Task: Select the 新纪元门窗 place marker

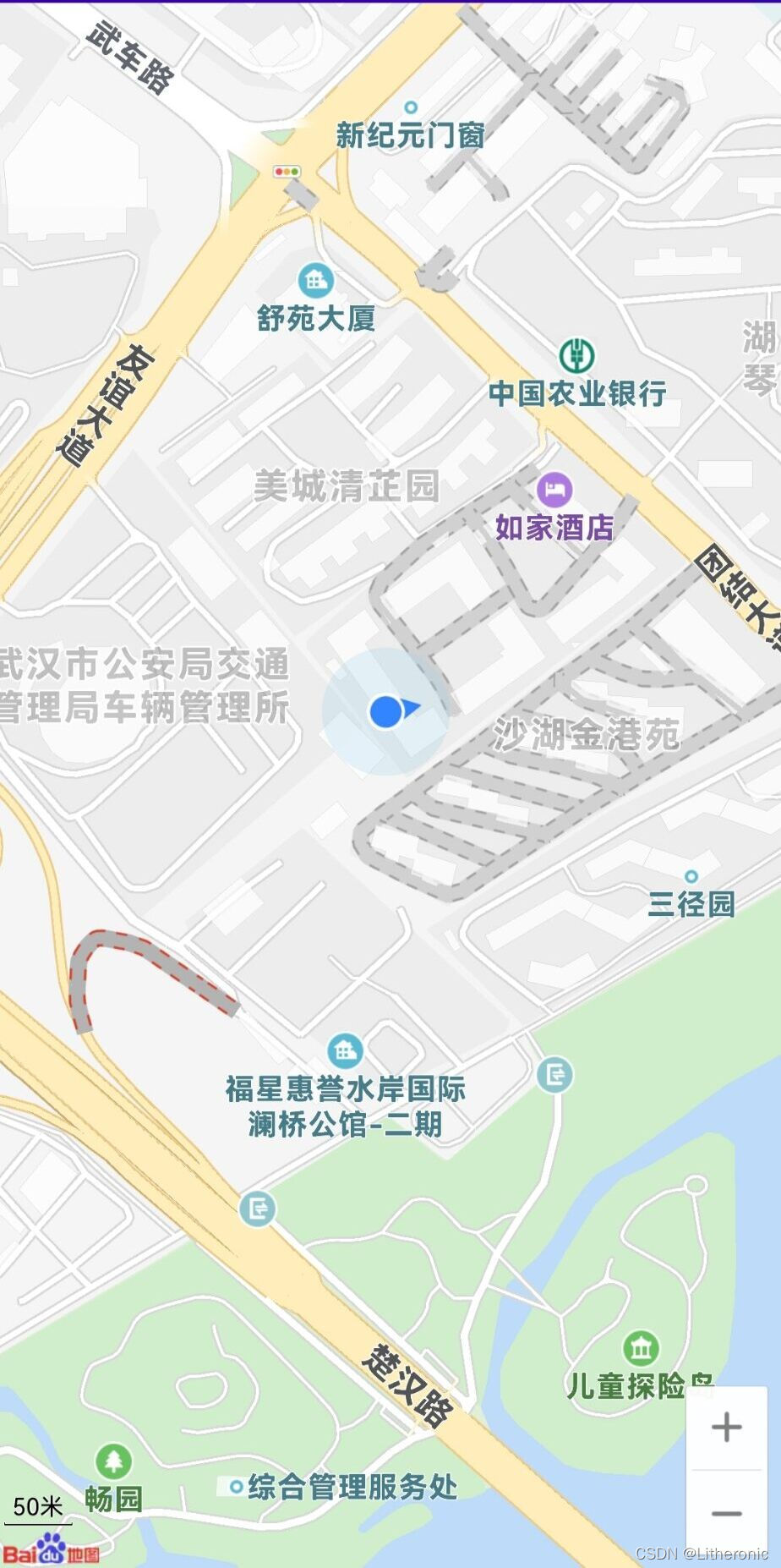Action: 411,107
